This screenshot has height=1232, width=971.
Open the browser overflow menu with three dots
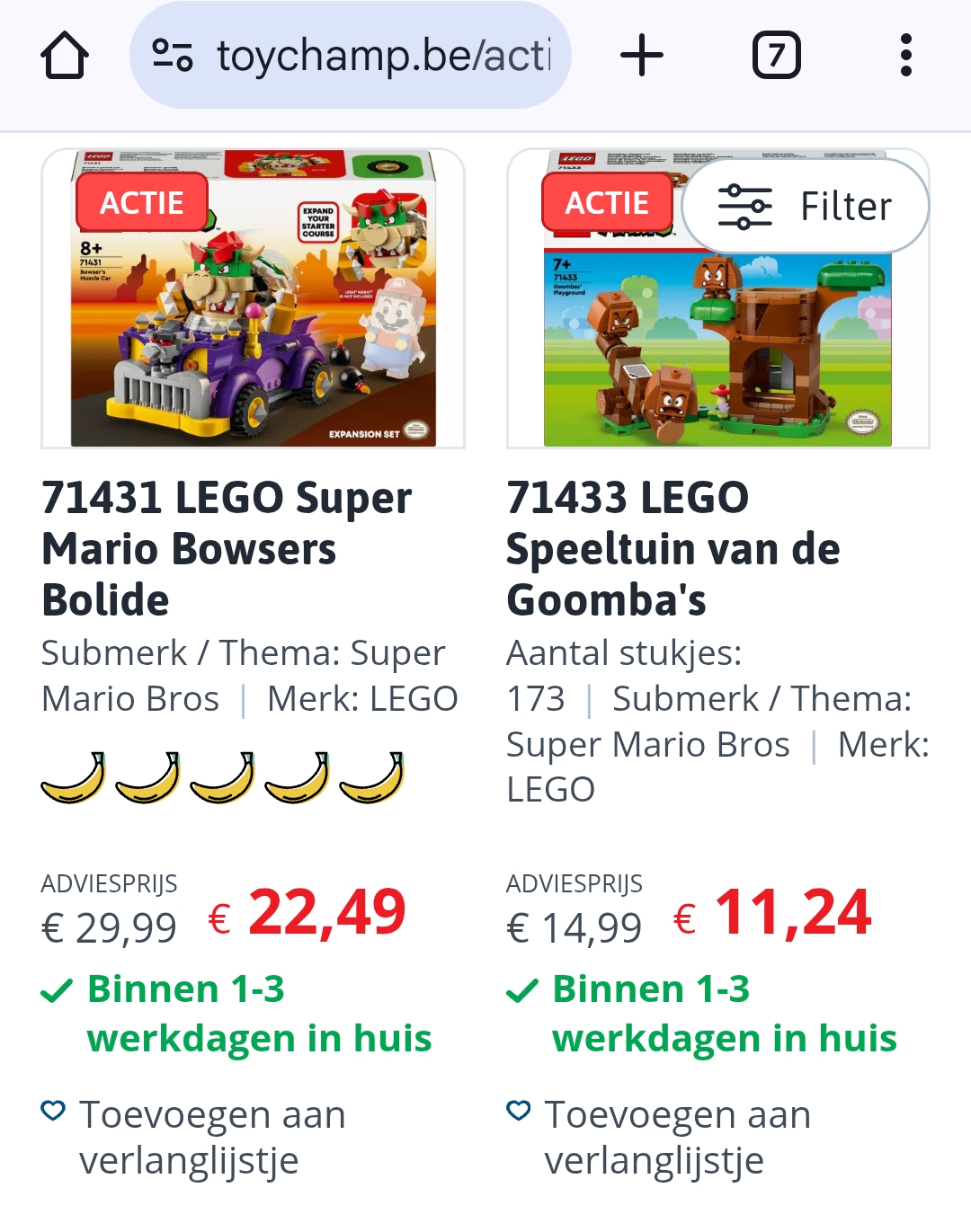(907, 56)
